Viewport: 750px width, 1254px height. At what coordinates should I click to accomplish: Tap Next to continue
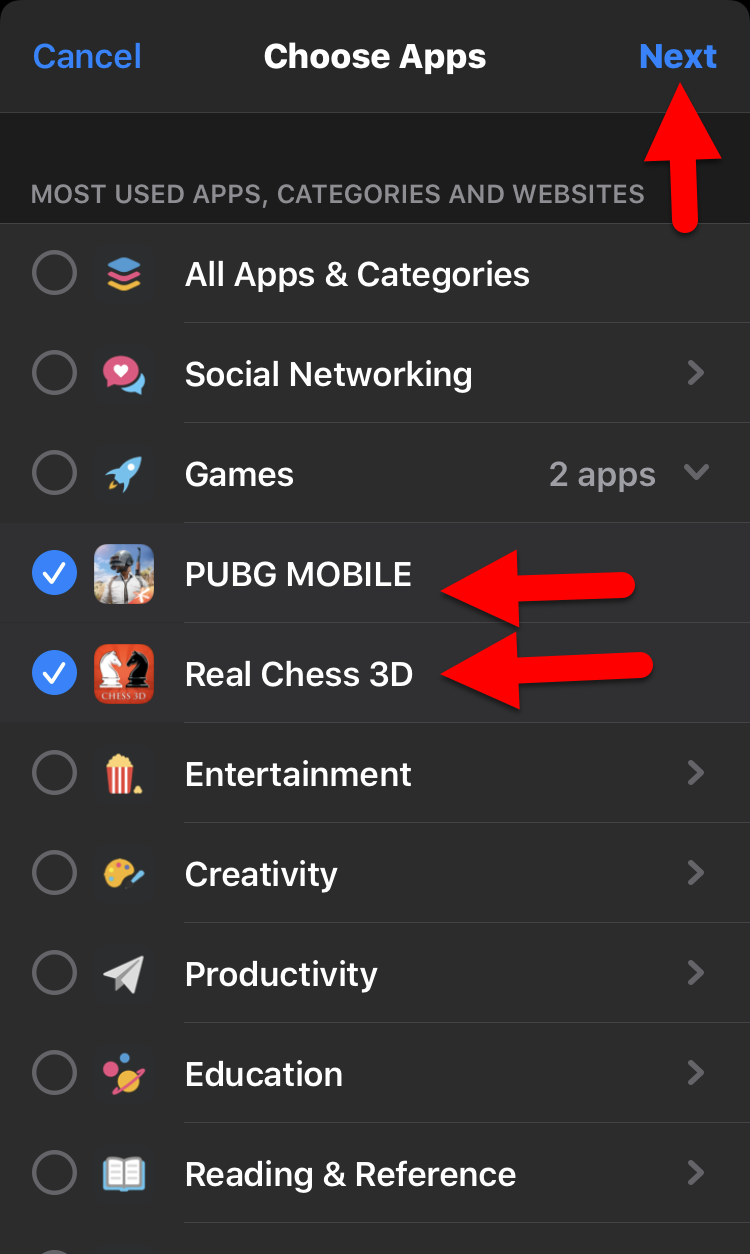coord(677,56)
